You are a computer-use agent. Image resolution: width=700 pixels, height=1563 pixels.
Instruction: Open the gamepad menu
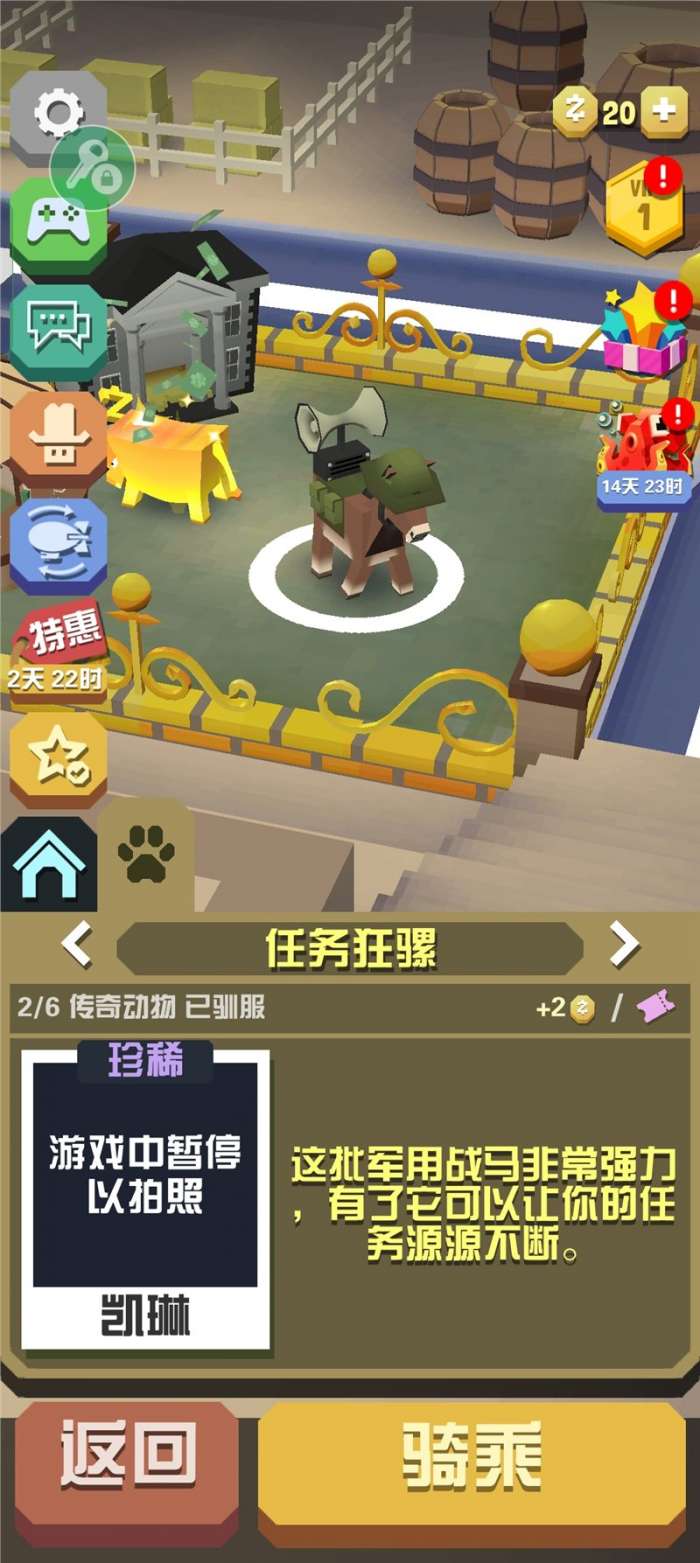tap(57, 221)
